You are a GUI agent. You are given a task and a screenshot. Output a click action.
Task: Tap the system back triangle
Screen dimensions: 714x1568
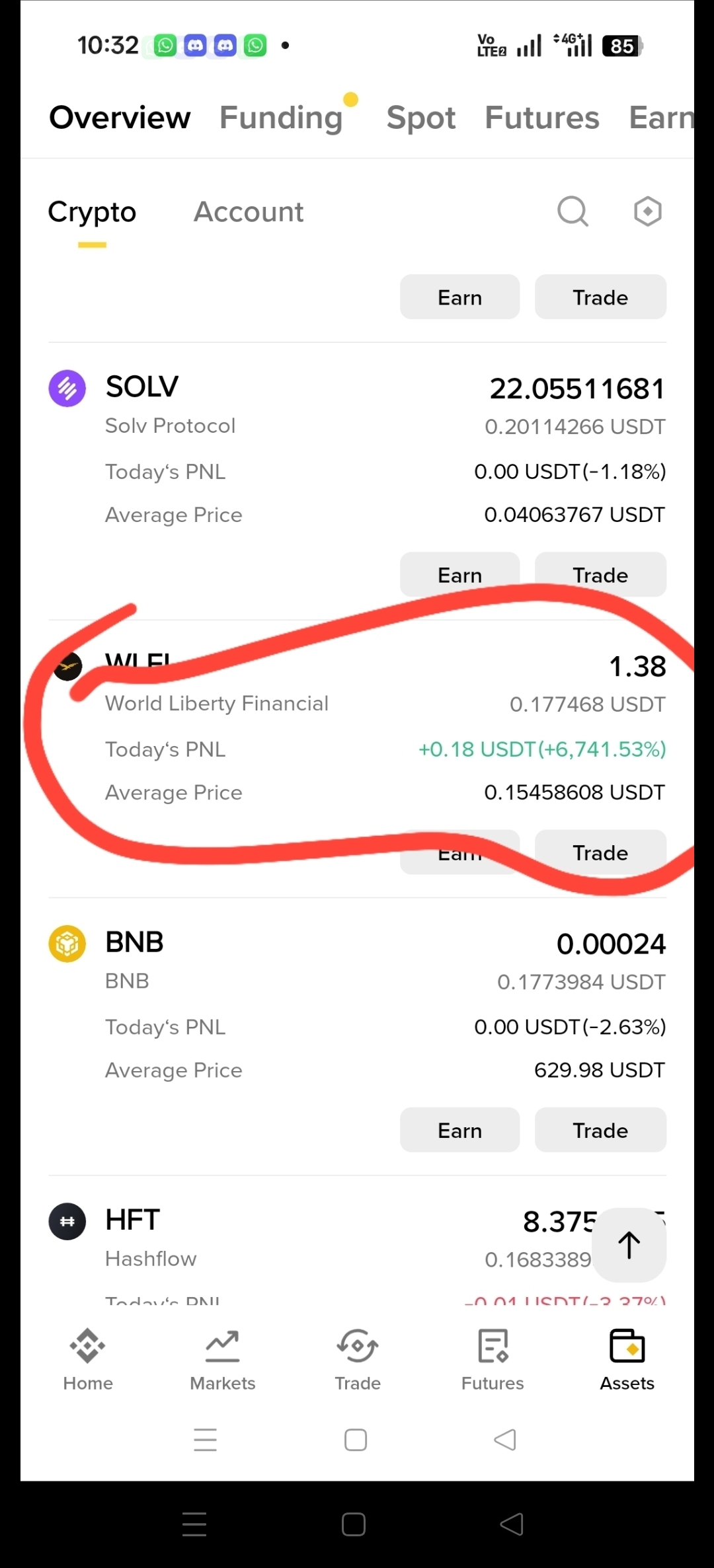[506, 1439]
